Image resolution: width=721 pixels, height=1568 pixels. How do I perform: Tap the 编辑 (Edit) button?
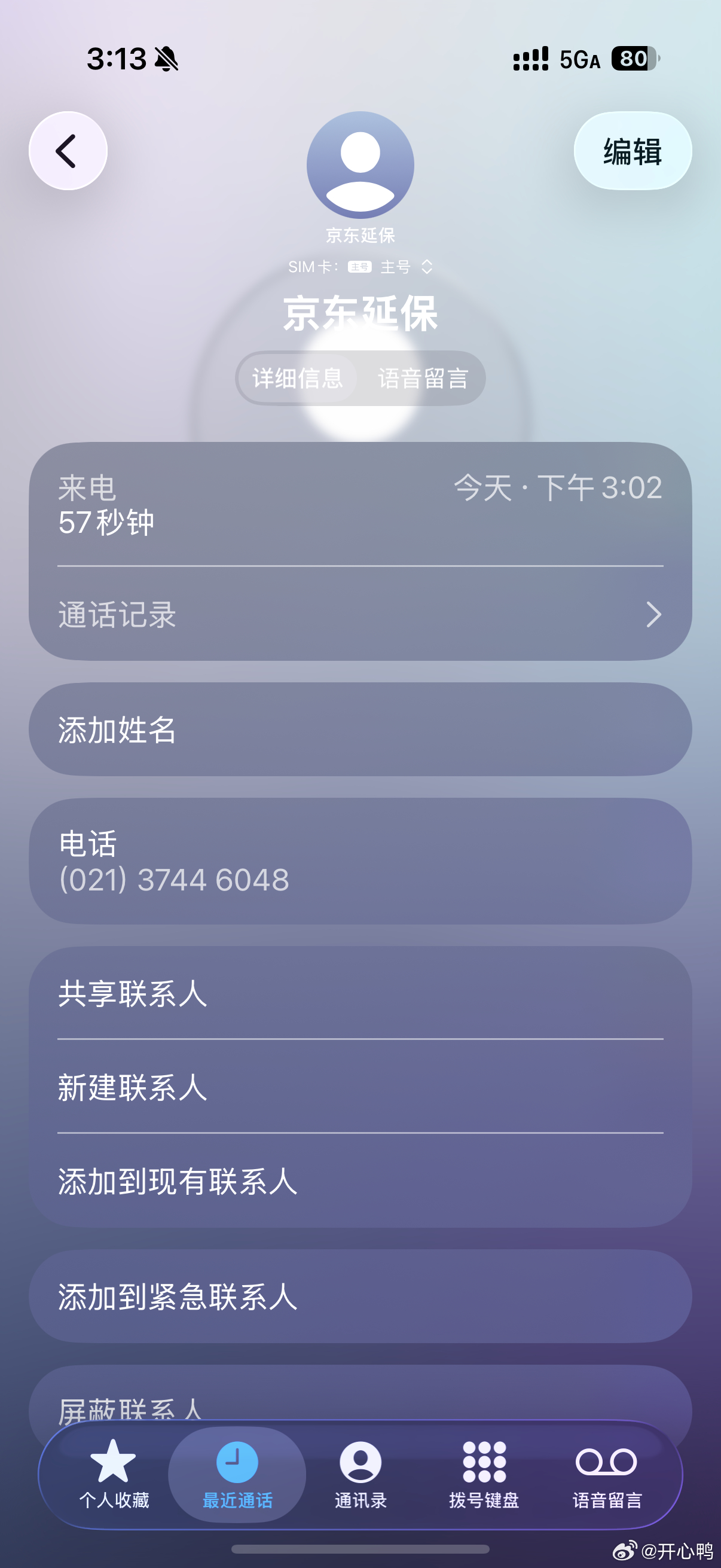point(632,151)
